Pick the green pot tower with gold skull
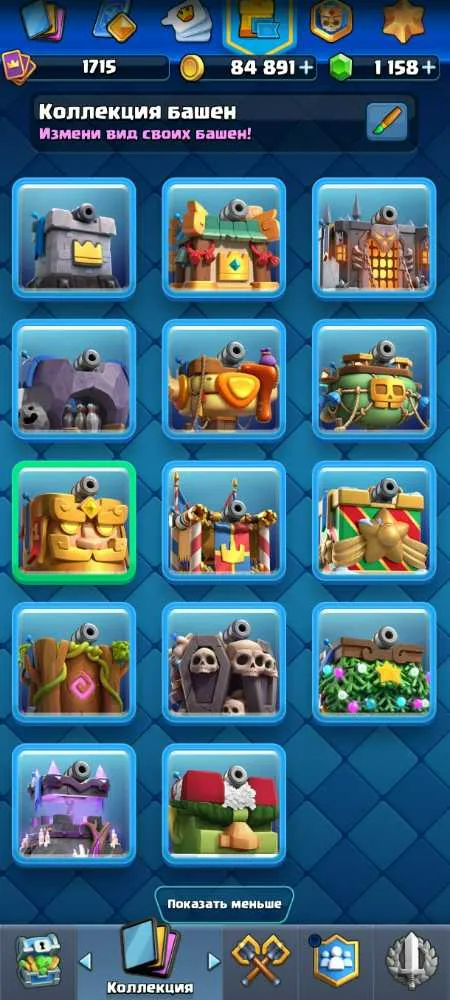 point(374,379)
